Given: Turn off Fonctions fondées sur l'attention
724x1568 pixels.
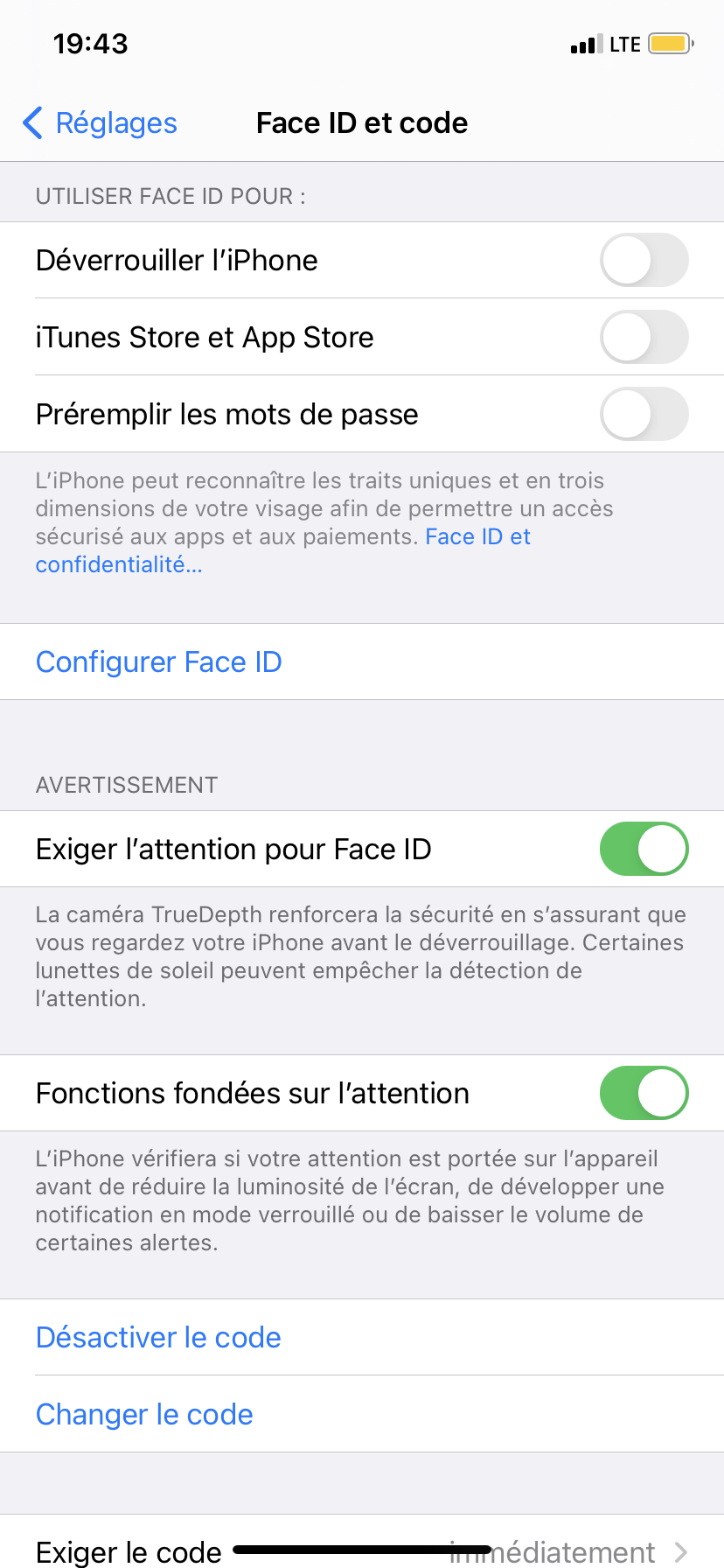Looking at the screenshot, I should (644, 1093).
